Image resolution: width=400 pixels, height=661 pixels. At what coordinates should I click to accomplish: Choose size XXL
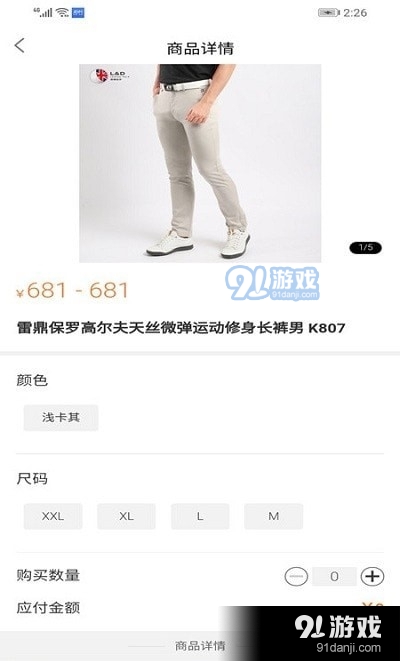53,516
